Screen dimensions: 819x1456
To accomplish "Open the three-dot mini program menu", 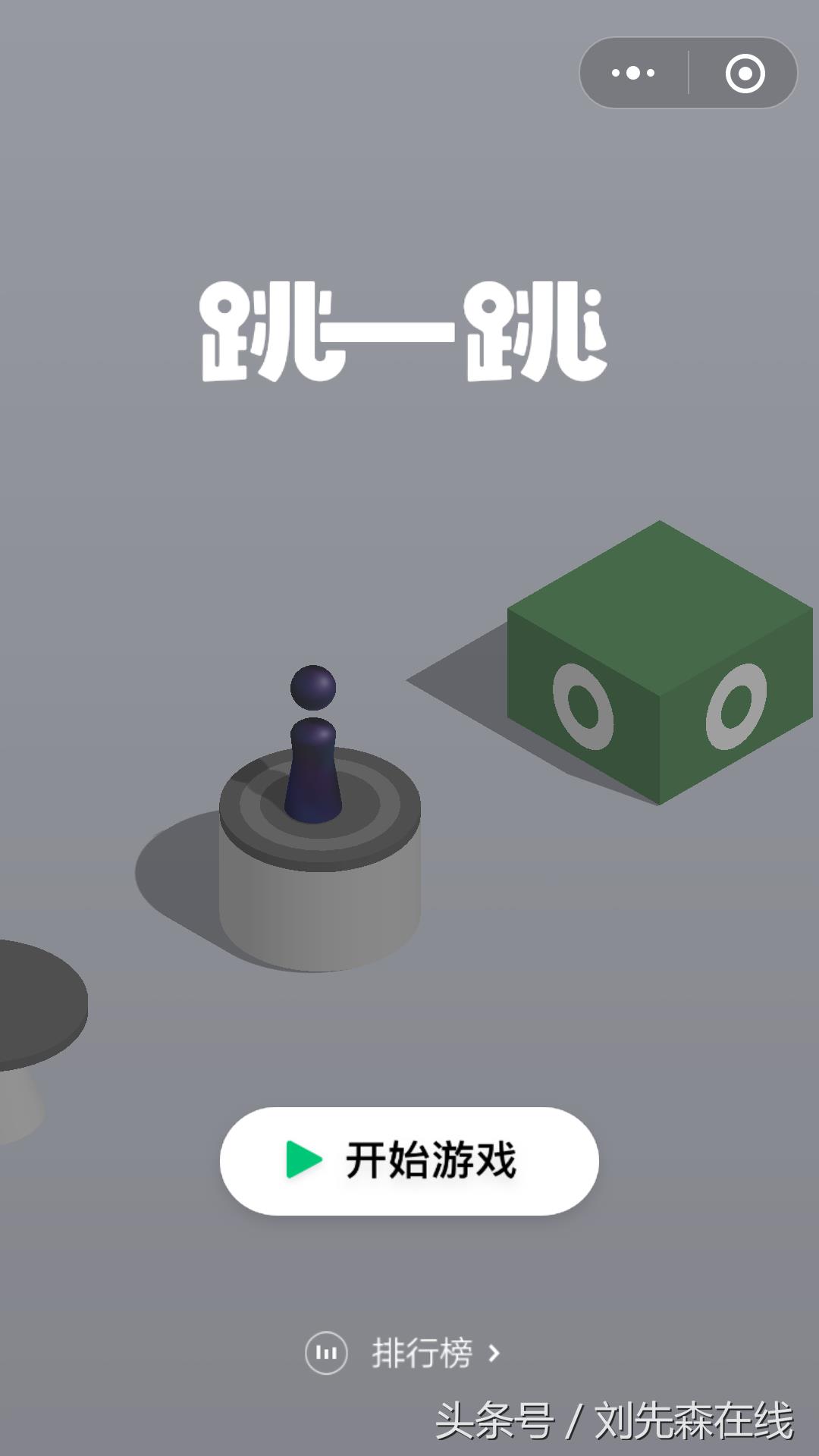I will coord(633,74).
